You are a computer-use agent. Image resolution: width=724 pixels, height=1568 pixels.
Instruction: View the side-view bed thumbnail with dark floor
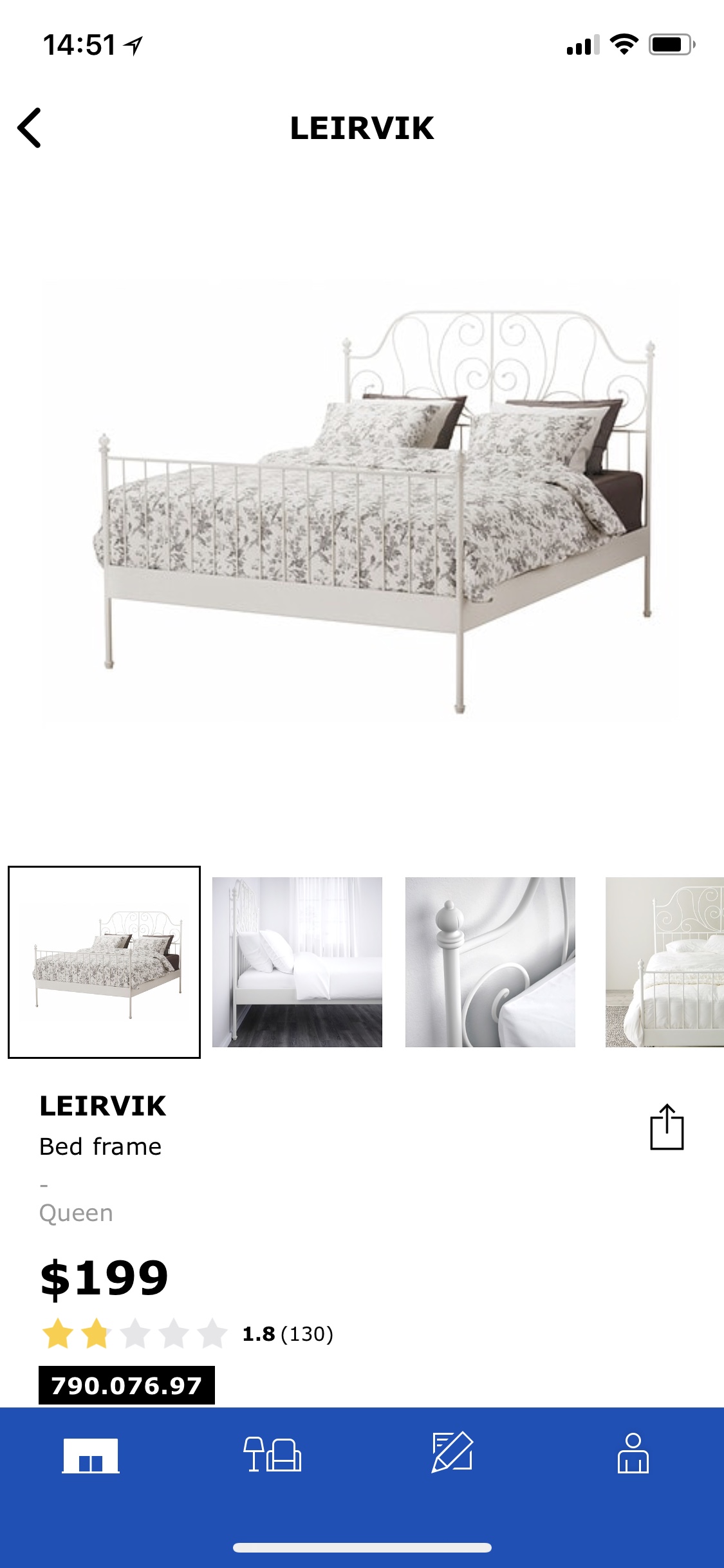297,962
